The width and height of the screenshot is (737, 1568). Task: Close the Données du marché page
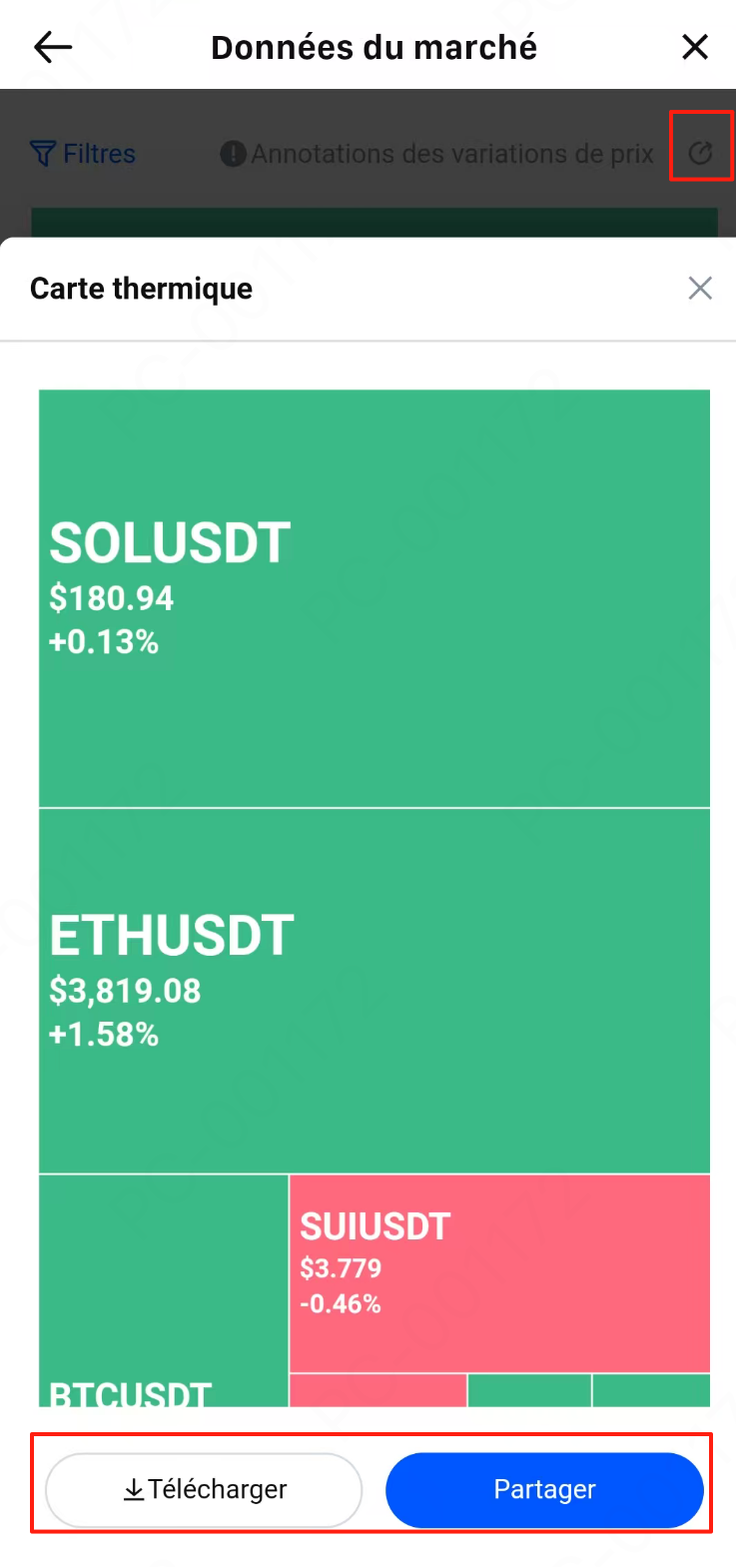pos(695,47)
